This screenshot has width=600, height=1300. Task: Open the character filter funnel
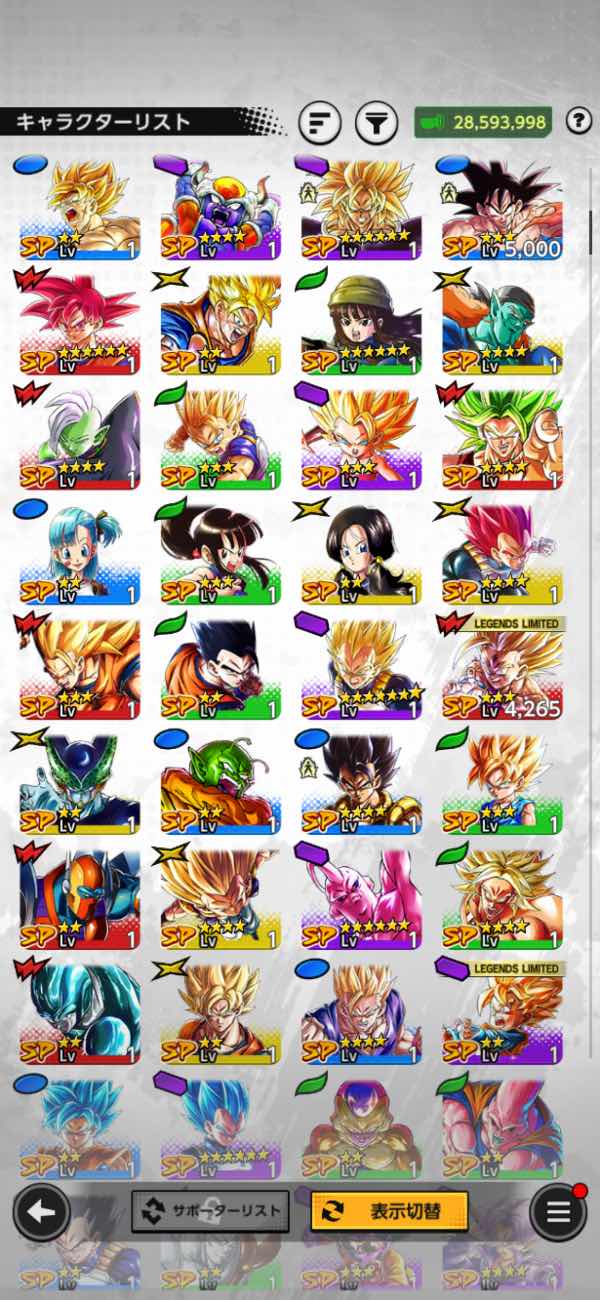tap(376, 123)
